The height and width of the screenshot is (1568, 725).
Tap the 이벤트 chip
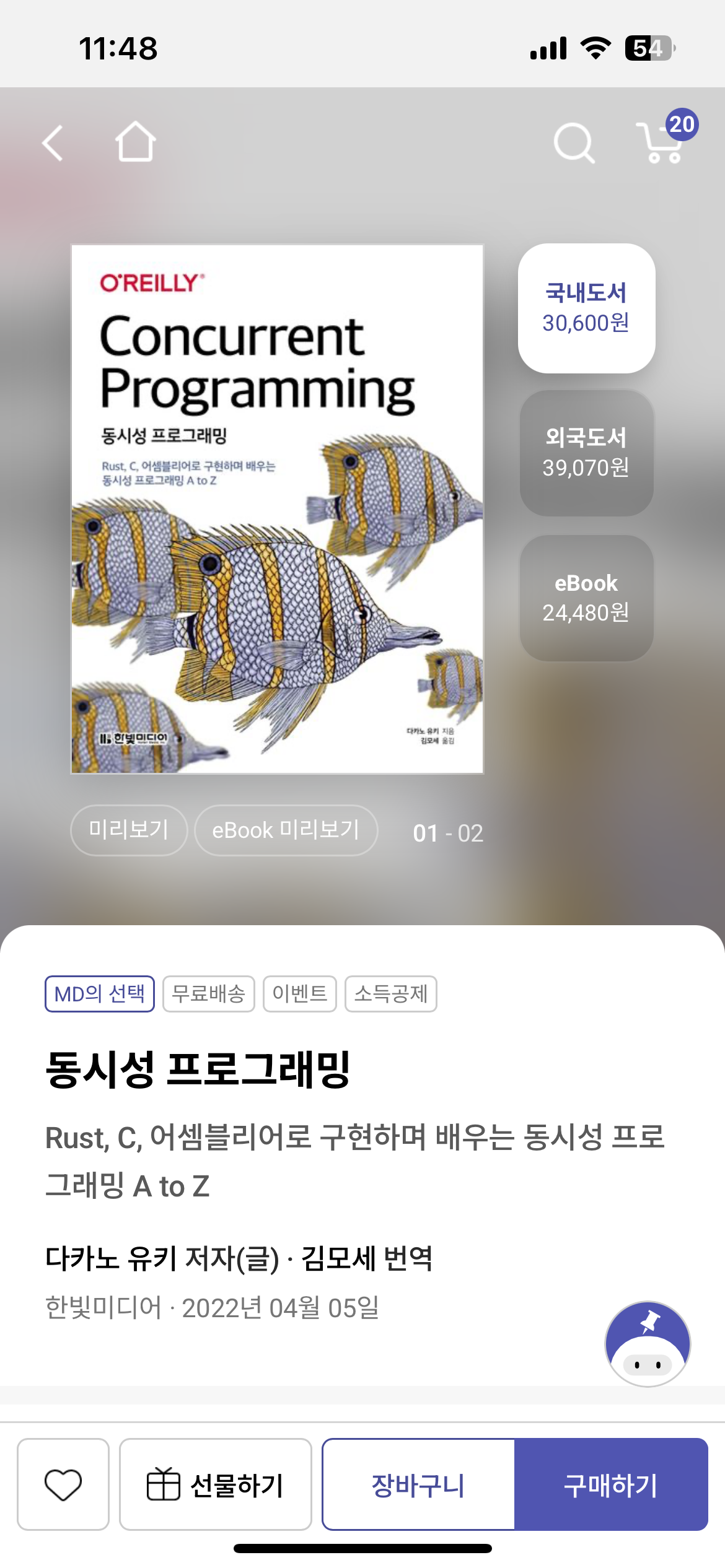299,994
